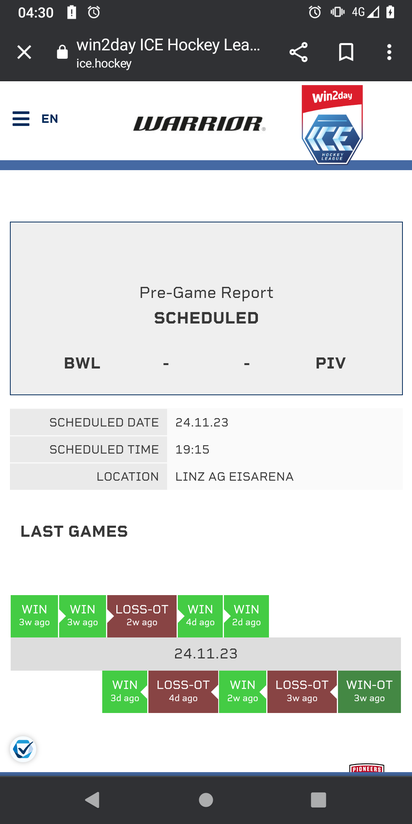
Task: Go to the home screen
Action: [206, 800]
